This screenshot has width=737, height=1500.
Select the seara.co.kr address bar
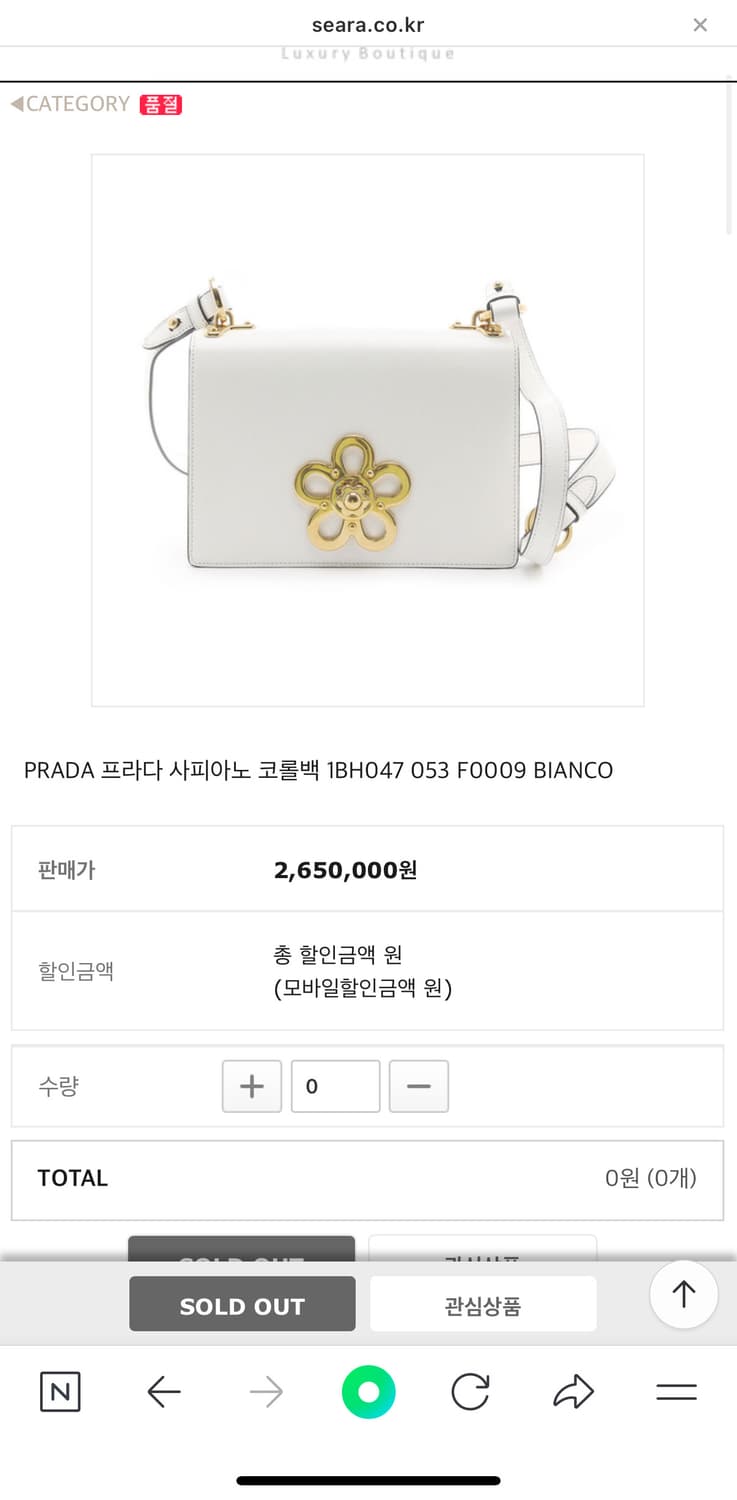tap(368, 24)
